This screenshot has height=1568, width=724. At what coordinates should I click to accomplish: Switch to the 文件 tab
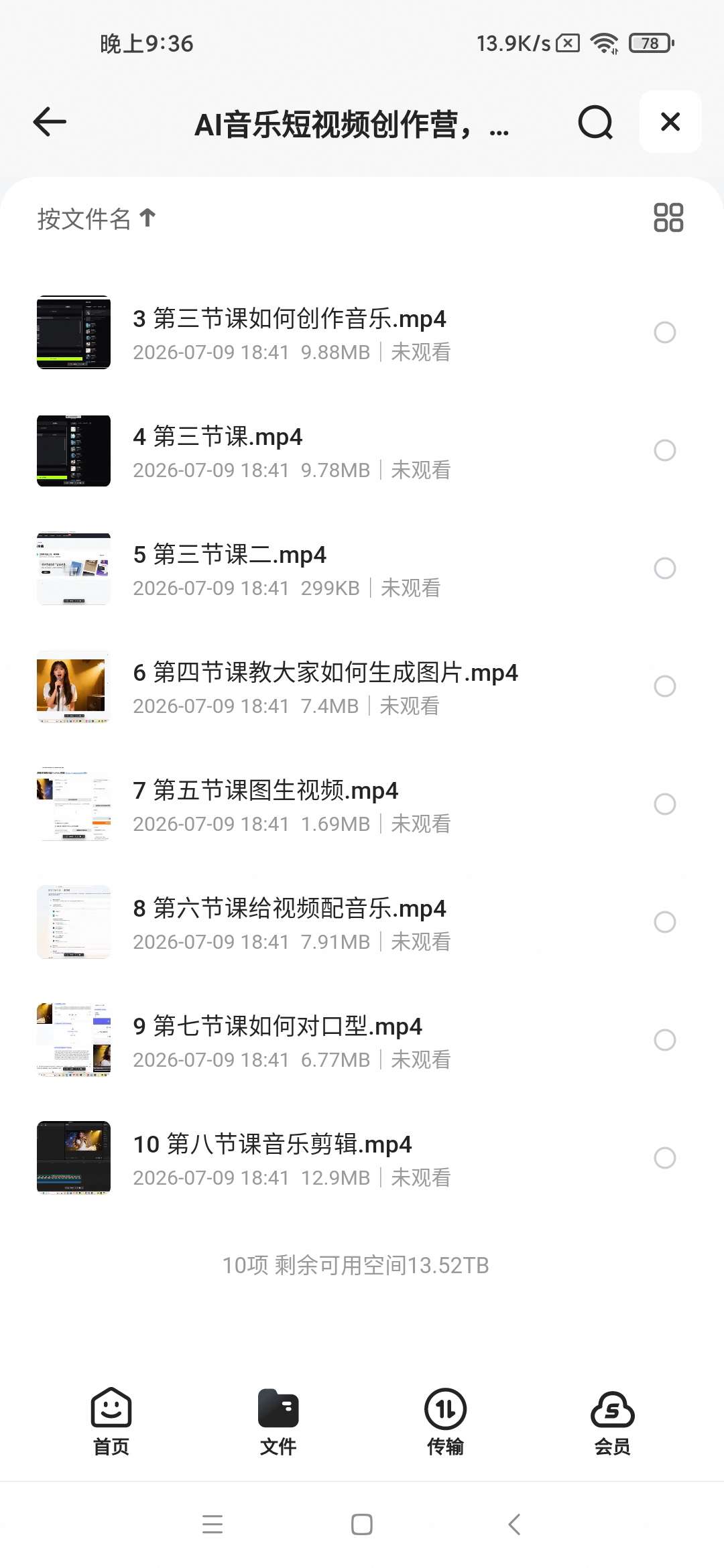click(x=278, y=1421)
